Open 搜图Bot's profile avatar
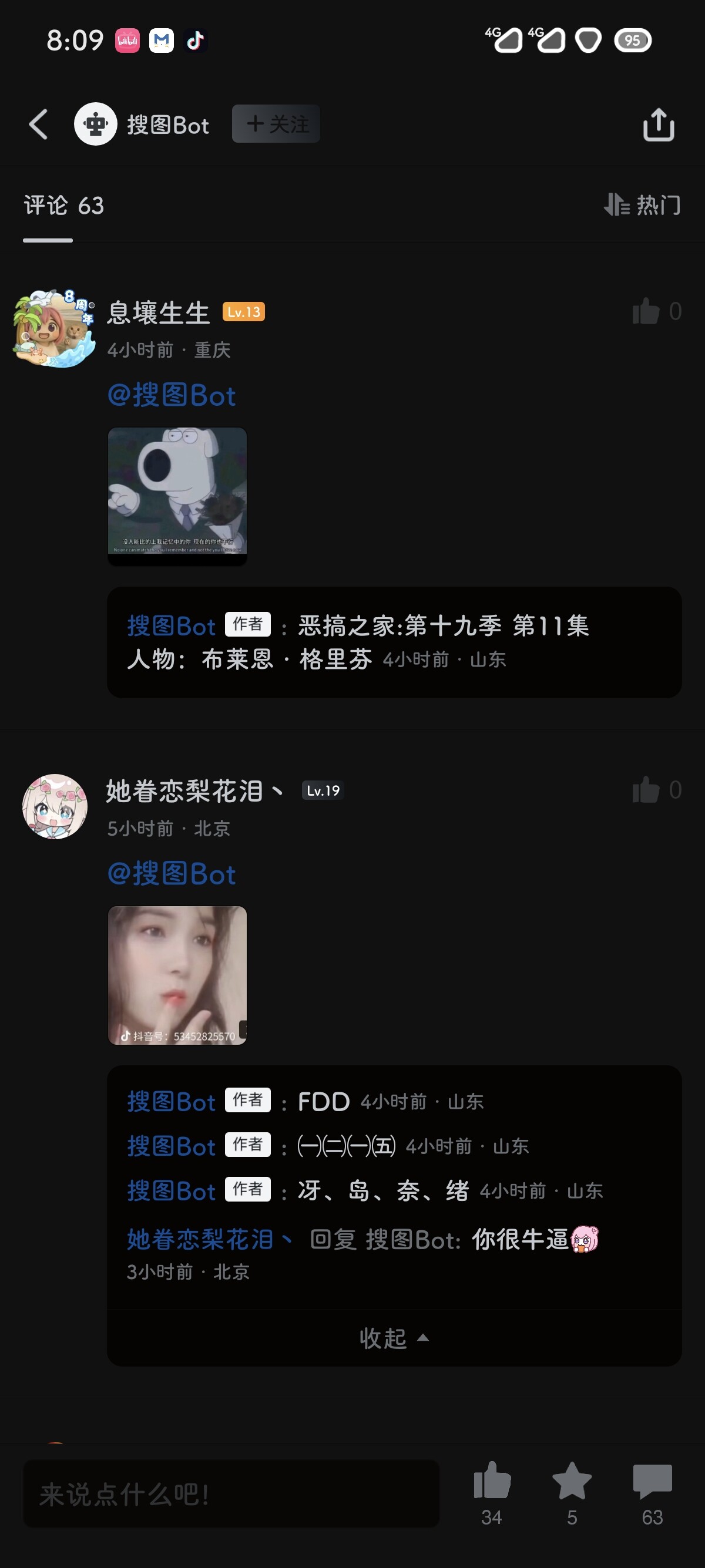 96,124
